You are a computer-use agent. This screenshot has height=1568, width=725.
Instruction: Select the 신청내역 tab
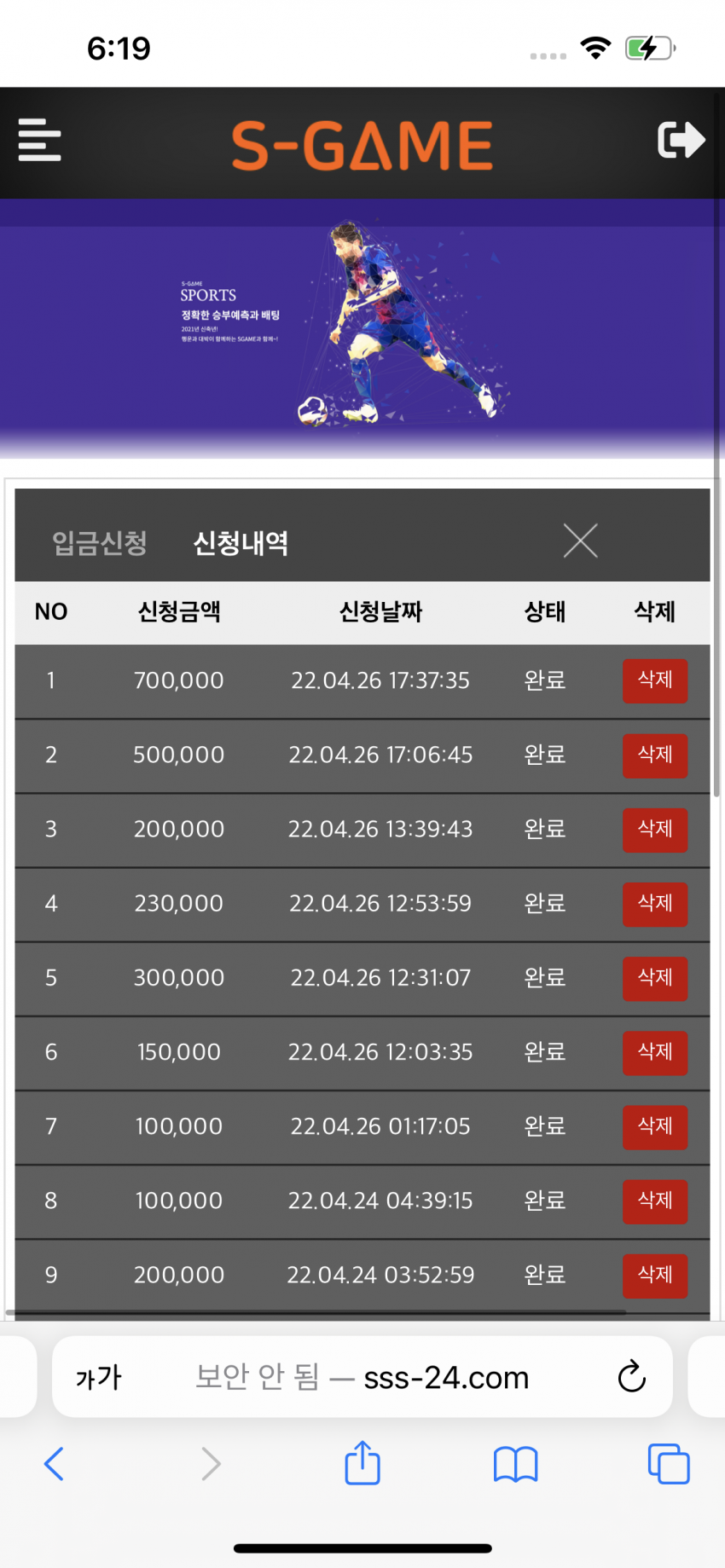(x=241, y=542)
